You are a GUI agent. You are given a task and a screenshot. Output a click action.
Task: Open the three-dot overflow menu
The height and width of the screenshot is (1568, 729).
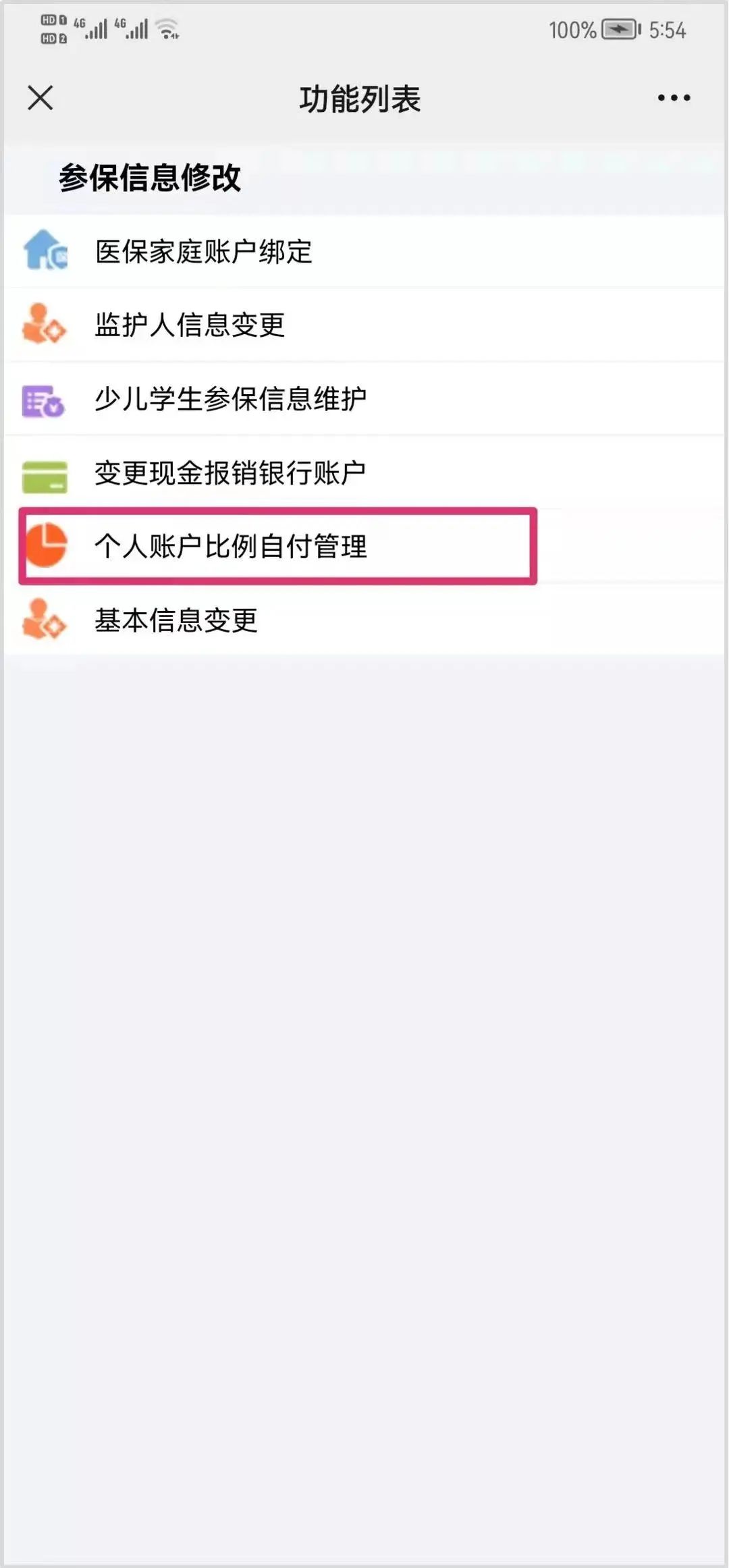(x=674, y=98)
